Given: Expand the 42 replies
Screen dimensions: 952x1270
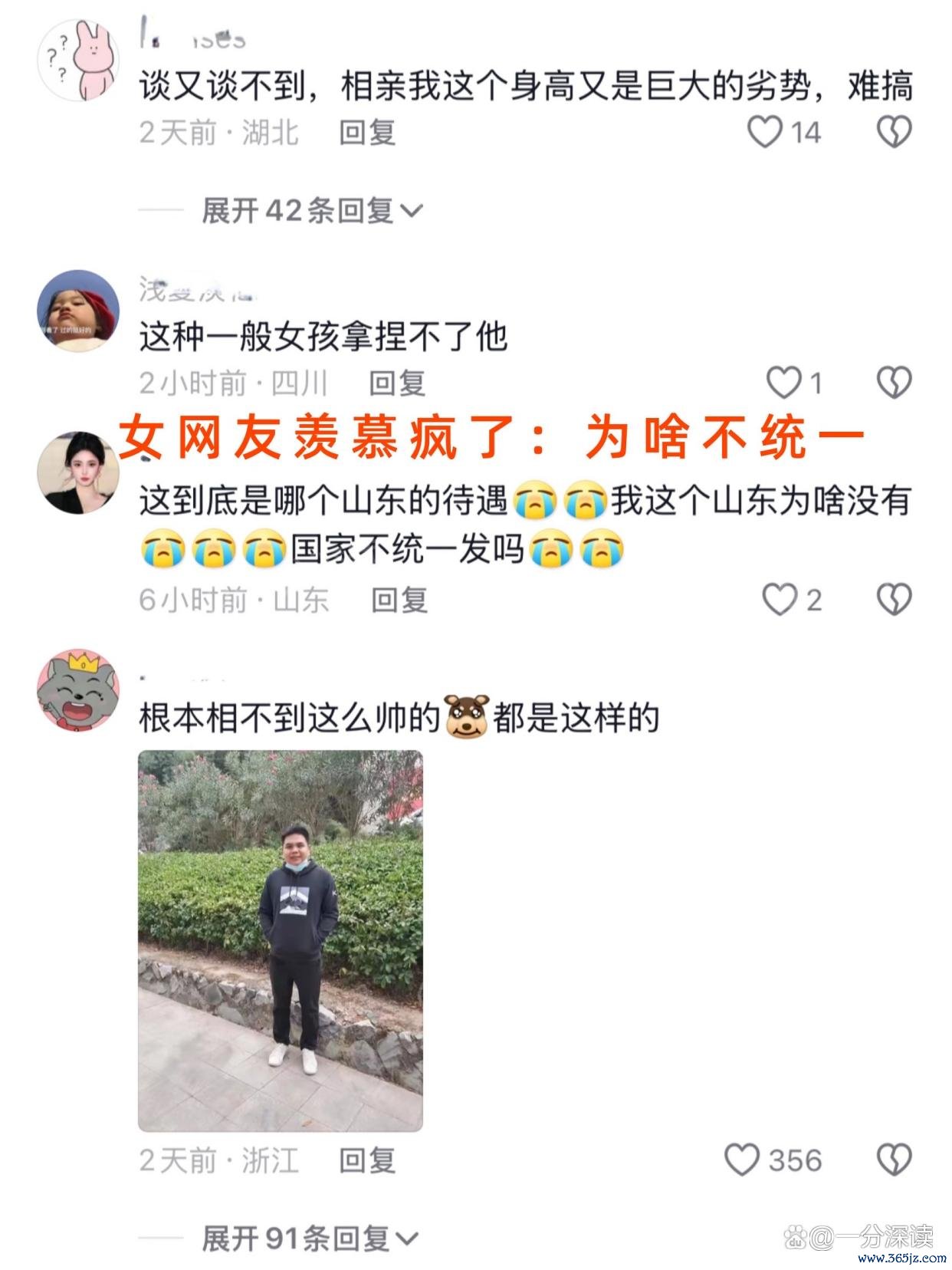Looking at the screenshot, I should click(x=312, y=210).
